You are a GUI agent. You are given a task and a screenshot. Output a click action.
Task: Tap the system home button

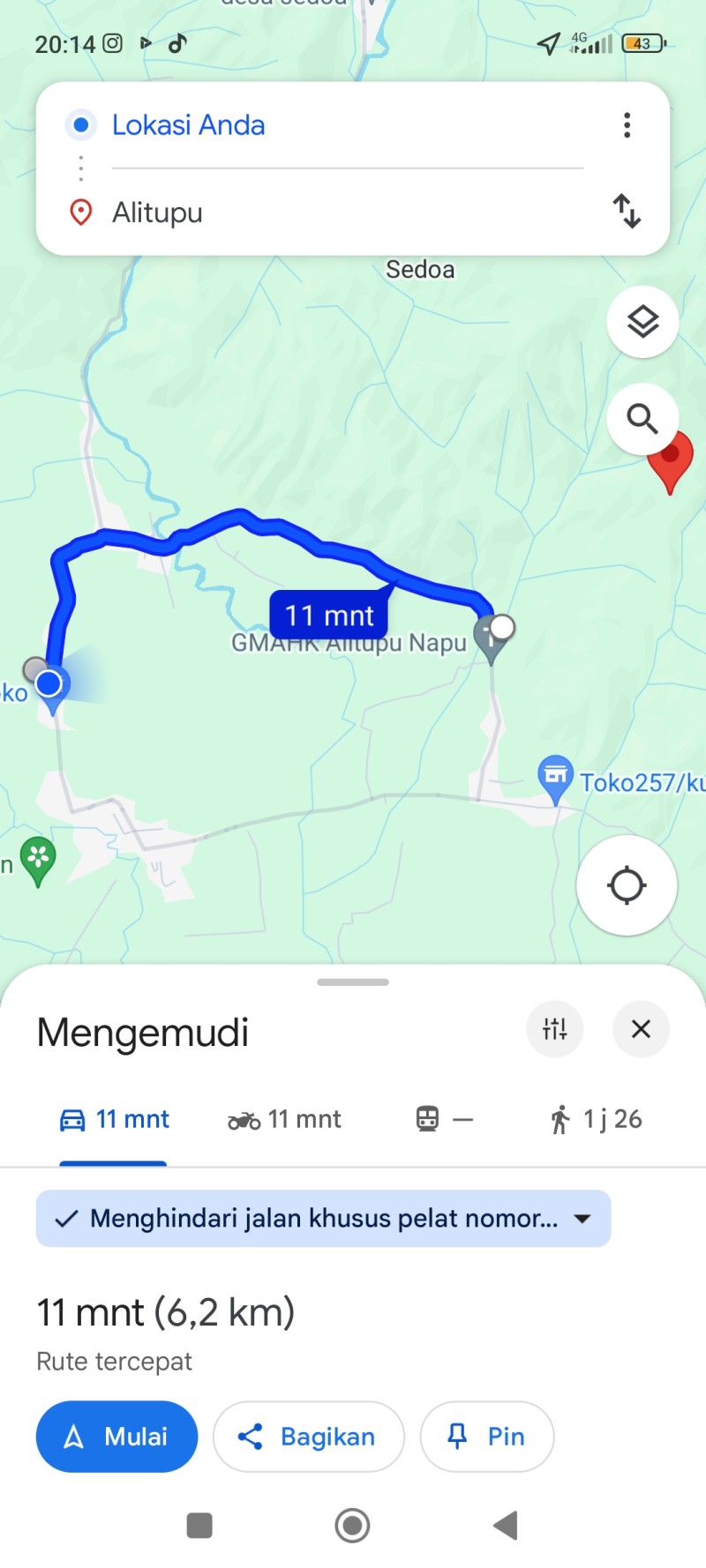click(352, 1525)
